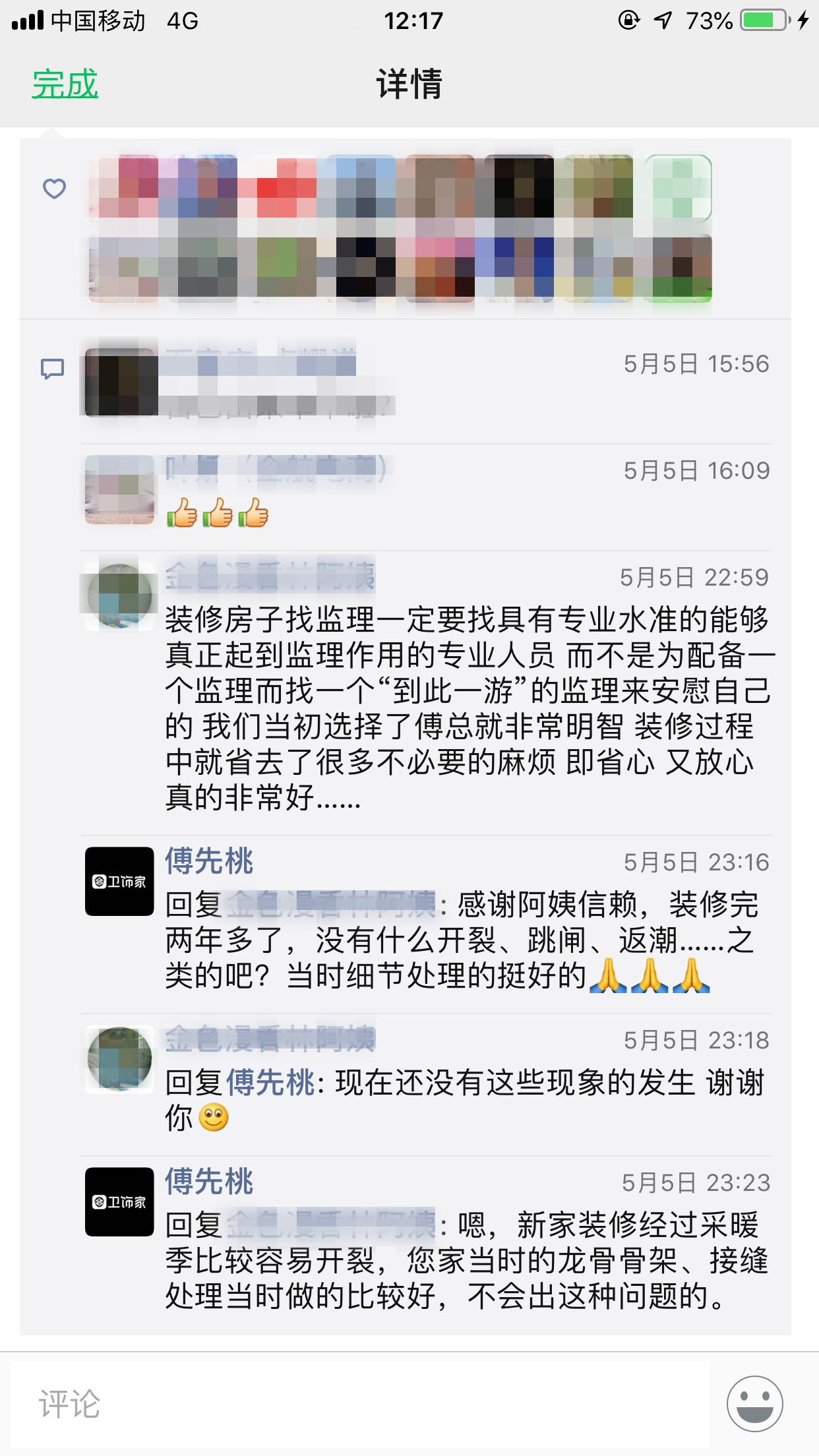Tap 傅先桃's avatar on 23:23 comment
The image size is (819, 1456).
119,1201
